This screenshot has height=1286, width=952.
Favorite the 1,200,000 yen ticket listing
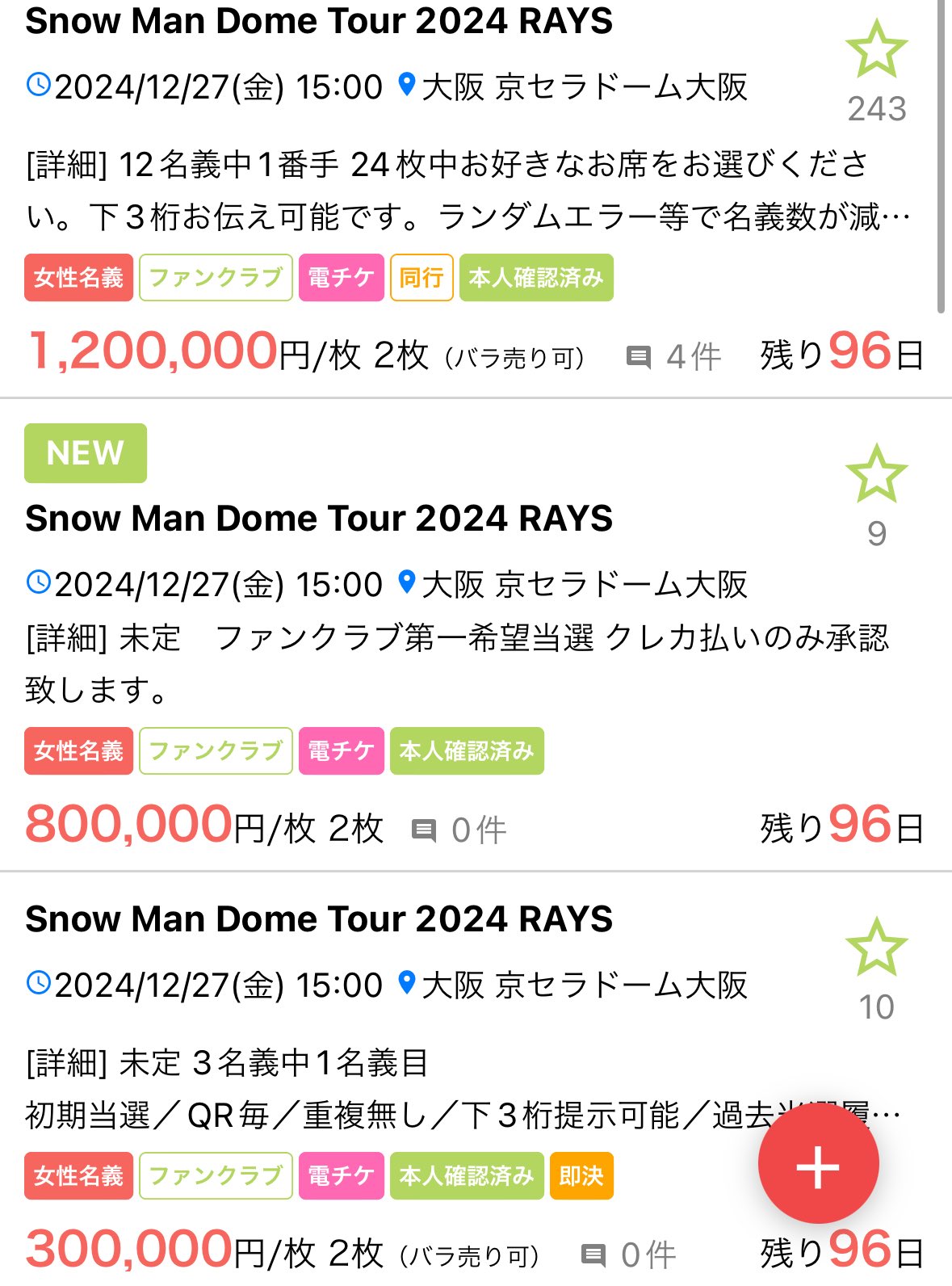coord(876,49)
